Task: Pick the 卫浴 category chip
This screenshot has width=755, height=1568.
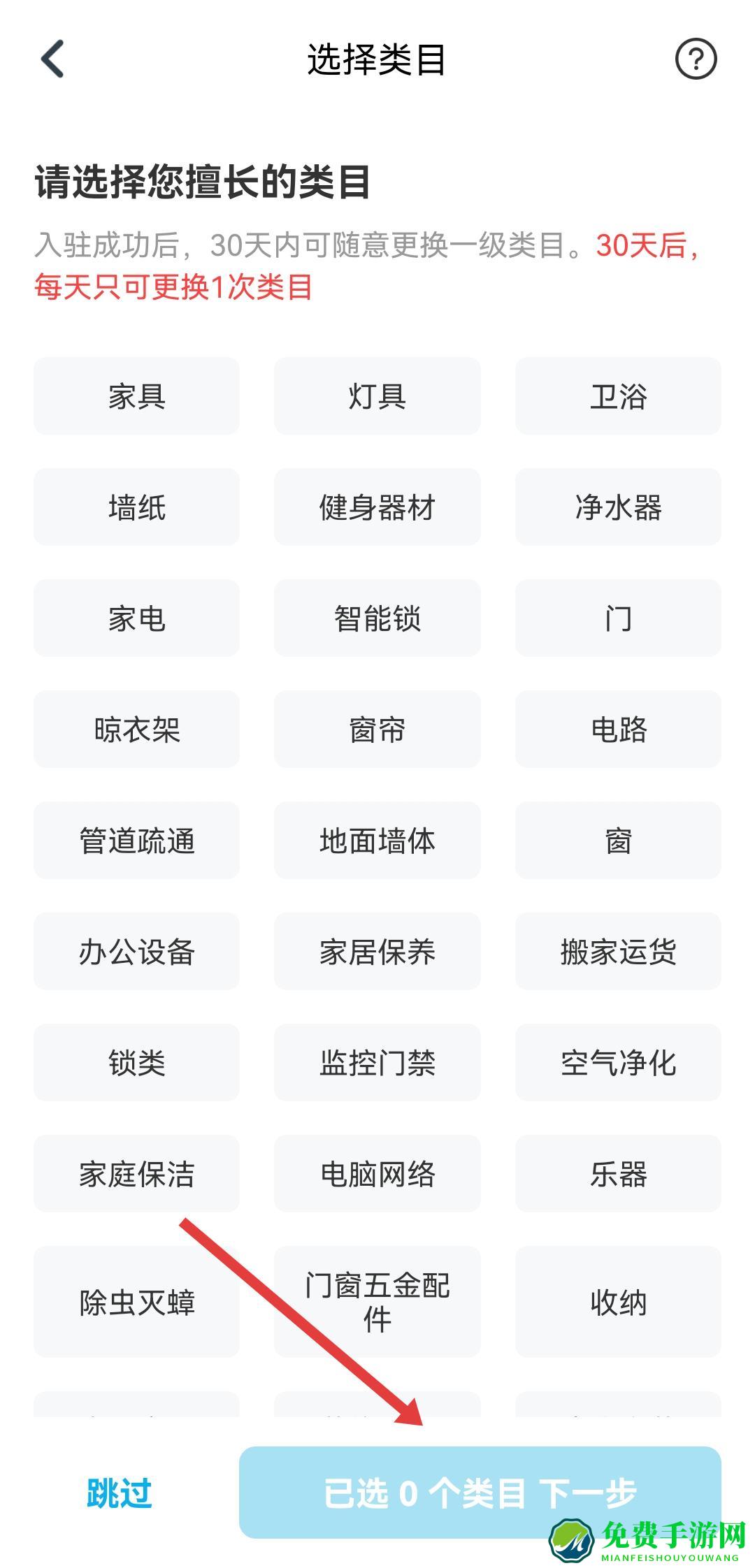Action: [618, 396]
